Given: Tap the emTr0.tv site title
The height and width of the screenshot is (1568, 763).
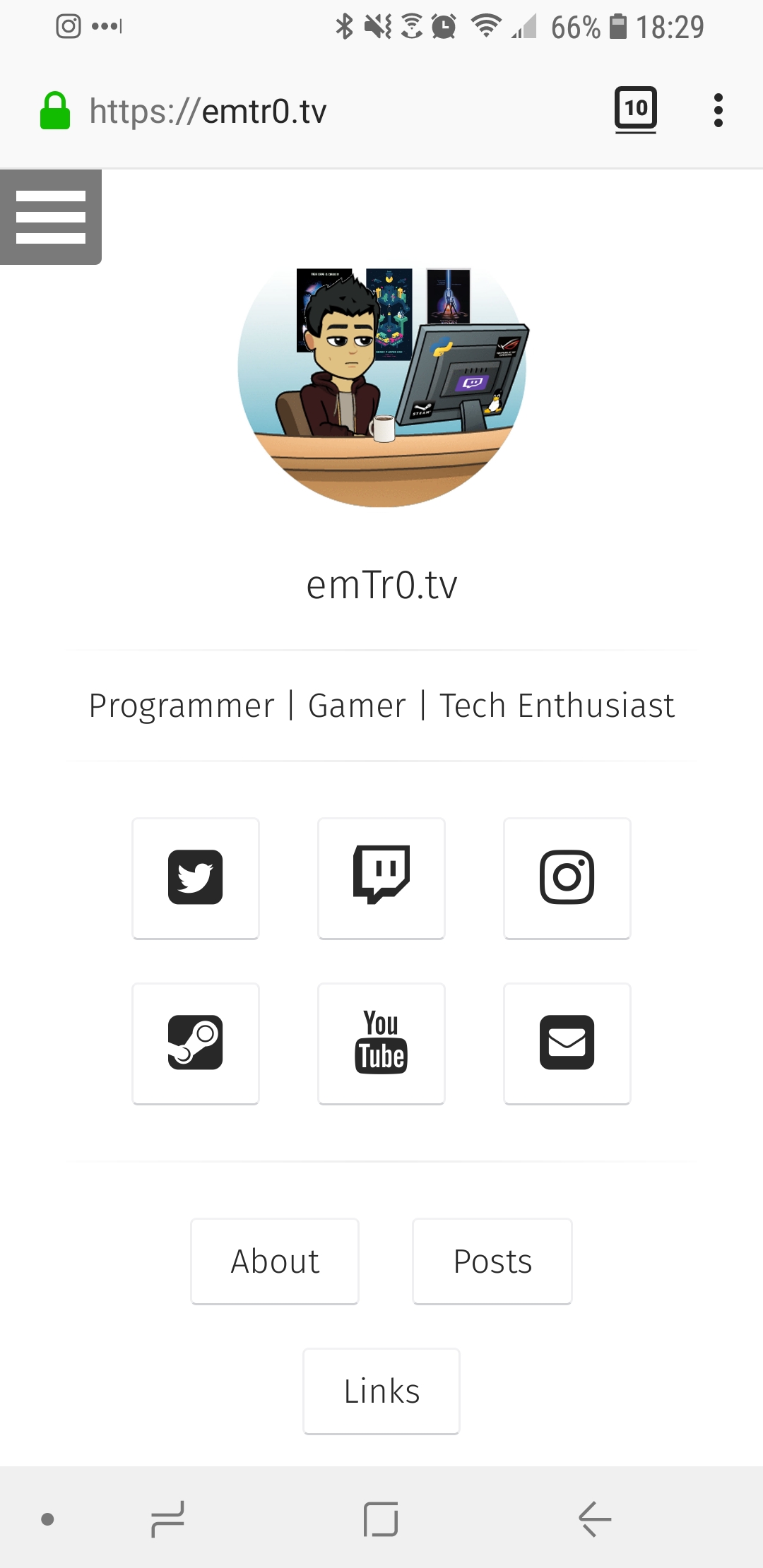Looking at the screenshot, I should click(x=381, y=584).
